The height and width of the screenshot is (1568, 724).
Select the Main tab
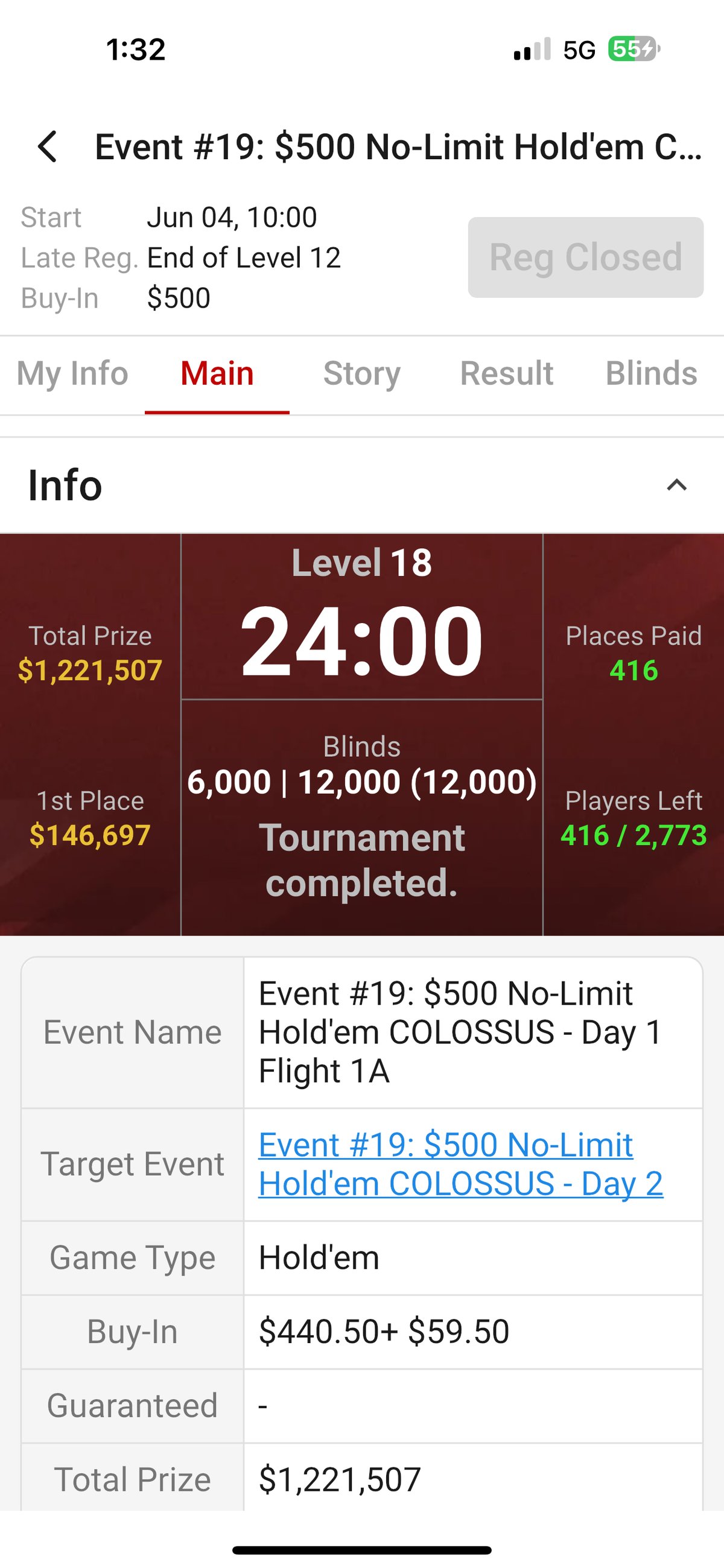coord(217,373)
